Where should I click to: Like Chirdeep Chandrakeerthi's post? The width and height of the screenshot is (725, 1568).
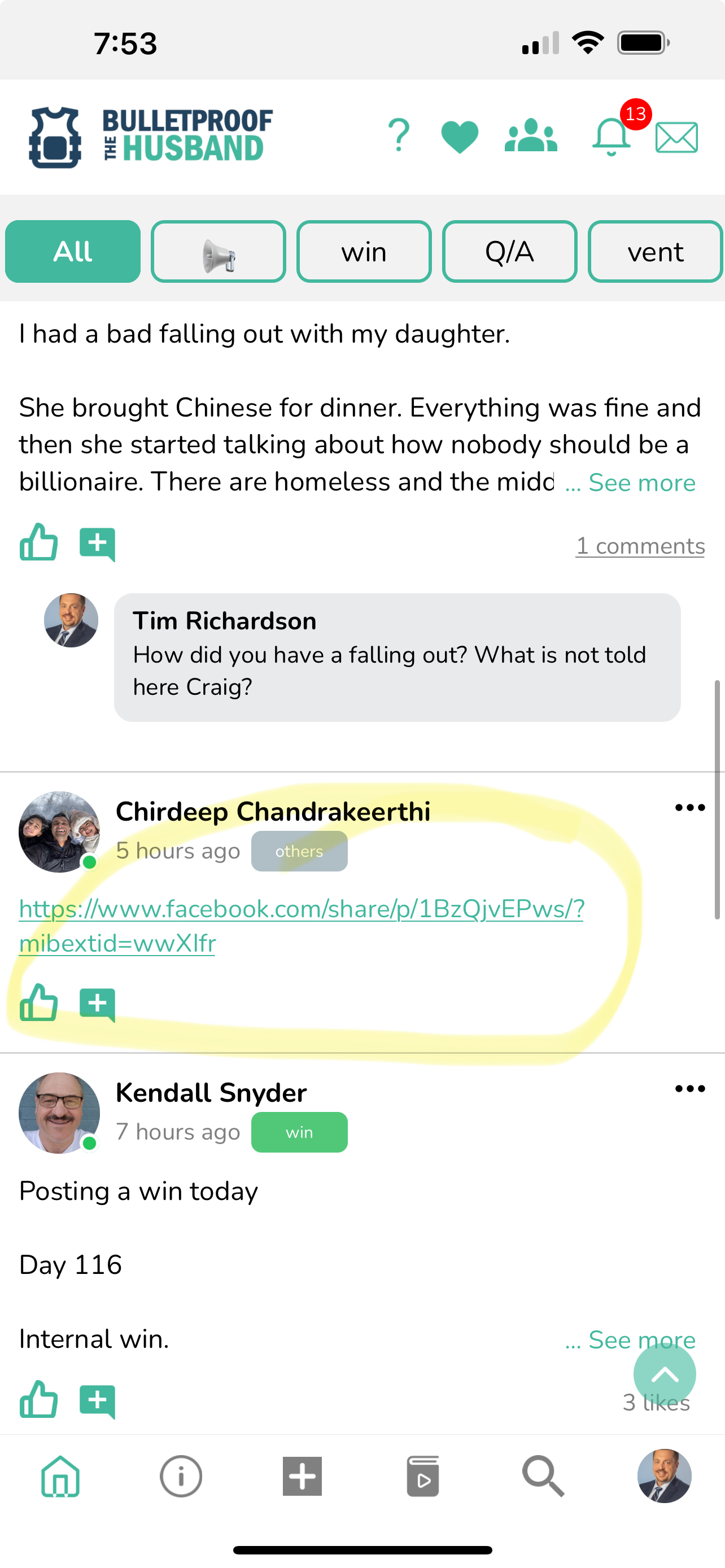tap(39, 1002)
